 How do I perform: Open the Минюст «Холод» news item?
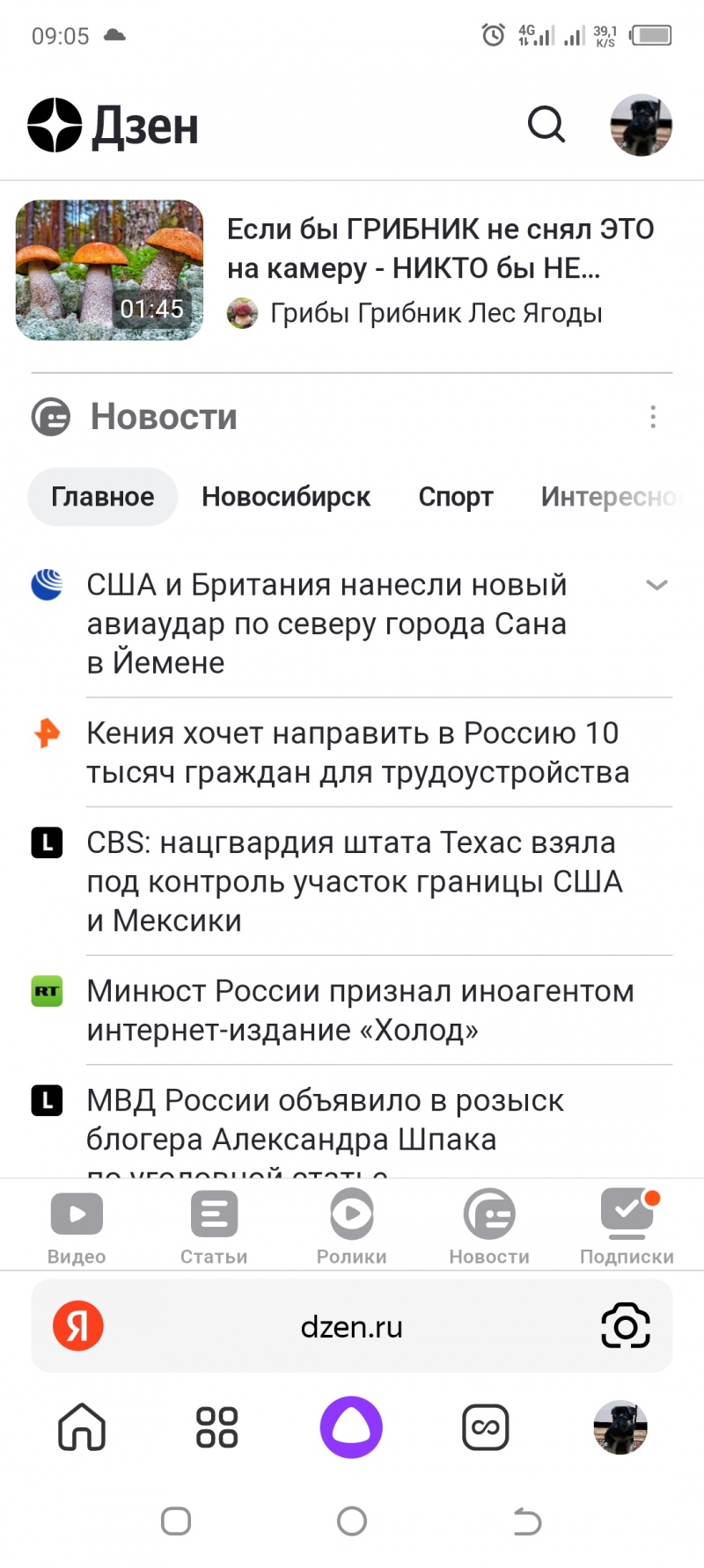360,1010
